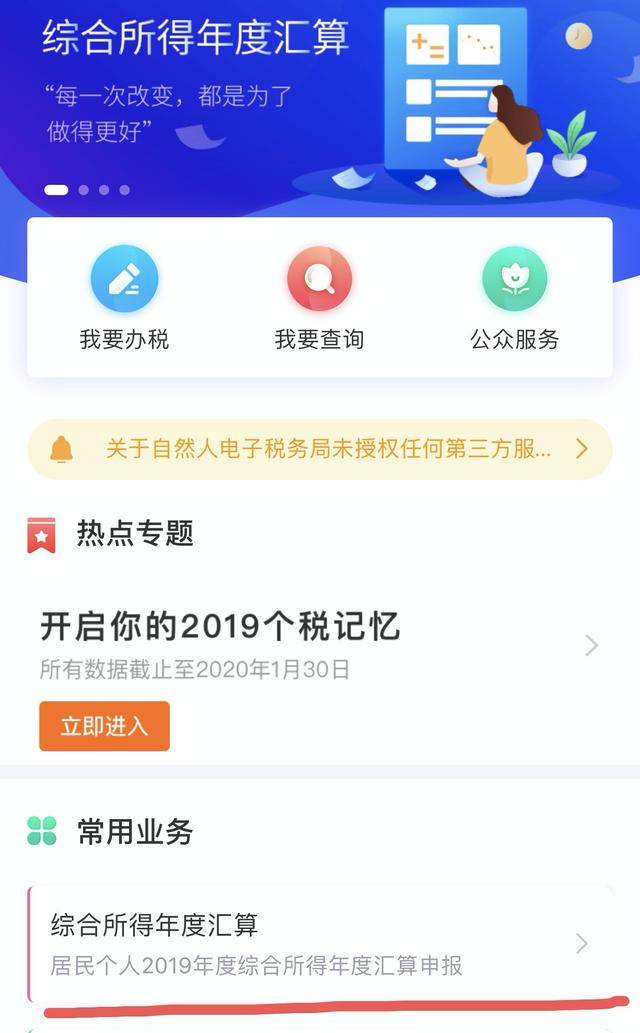Select the second banner page indicator dot
The height and width of the screenshot is (1033, 640).
(x=84, y=190)
